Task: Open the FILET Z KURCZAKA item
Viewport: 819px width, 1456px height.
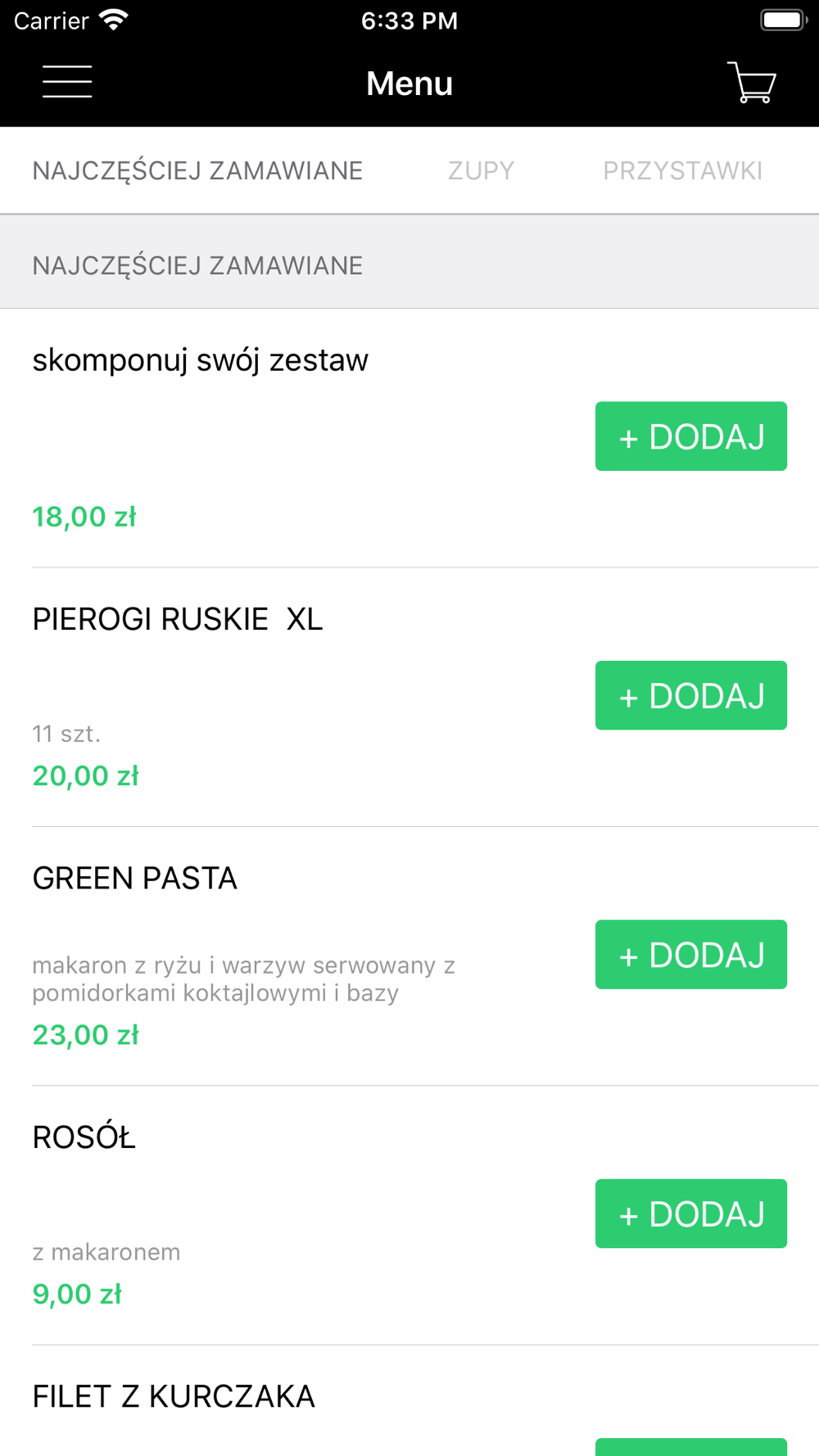Action: point(174,1397)
